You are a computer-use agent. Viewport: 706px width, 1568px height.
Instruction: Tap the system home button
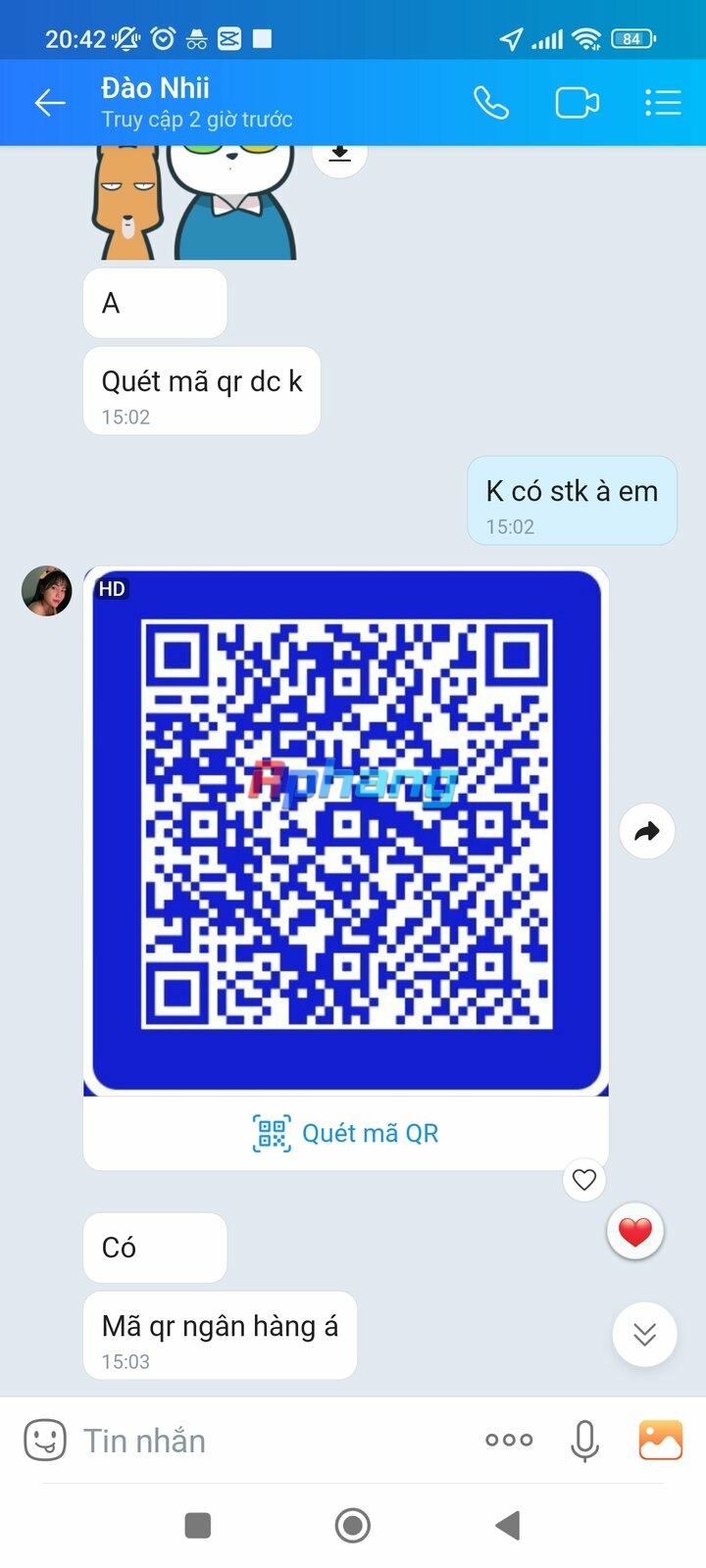353,1525
